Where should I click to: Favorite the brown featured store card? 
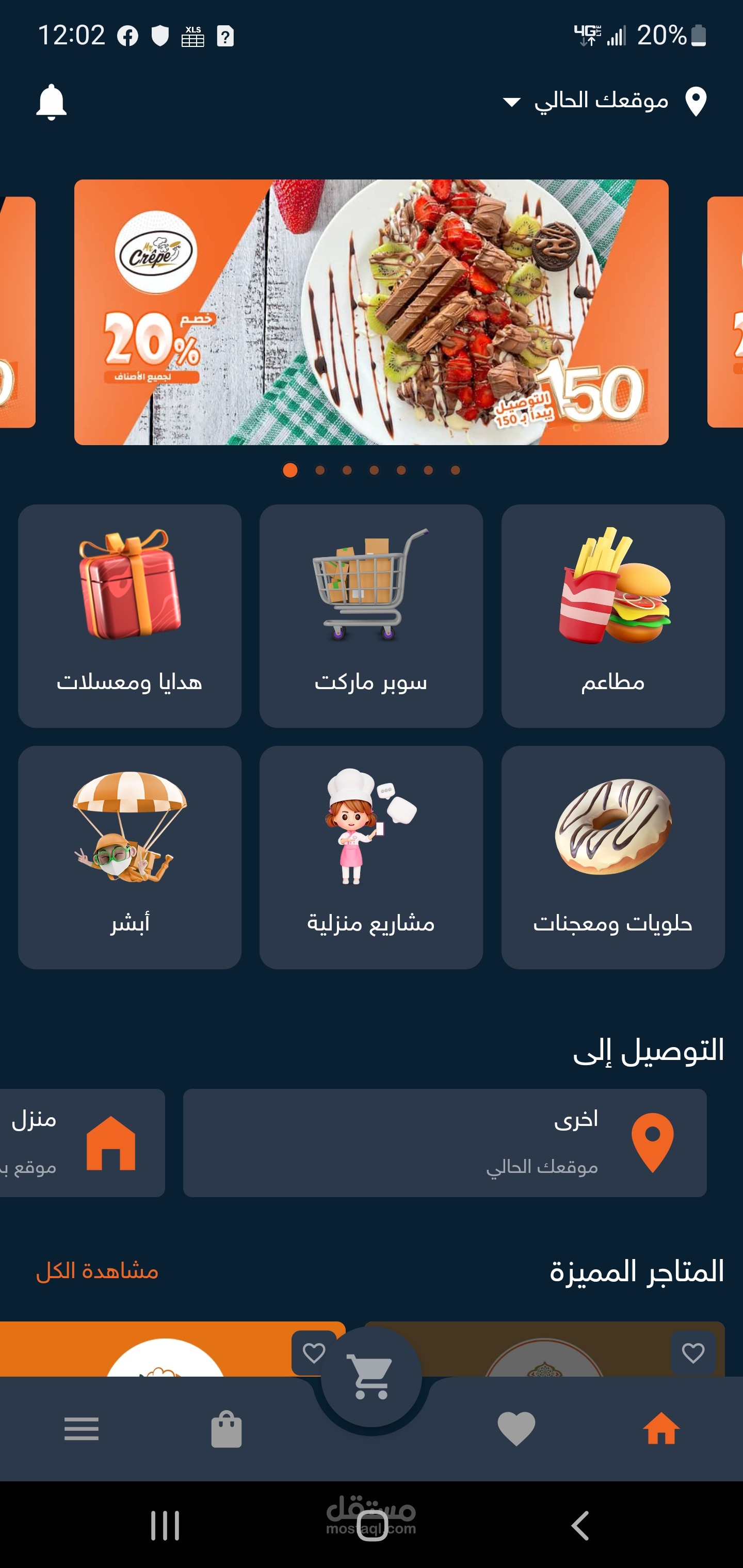(692, 1352)
